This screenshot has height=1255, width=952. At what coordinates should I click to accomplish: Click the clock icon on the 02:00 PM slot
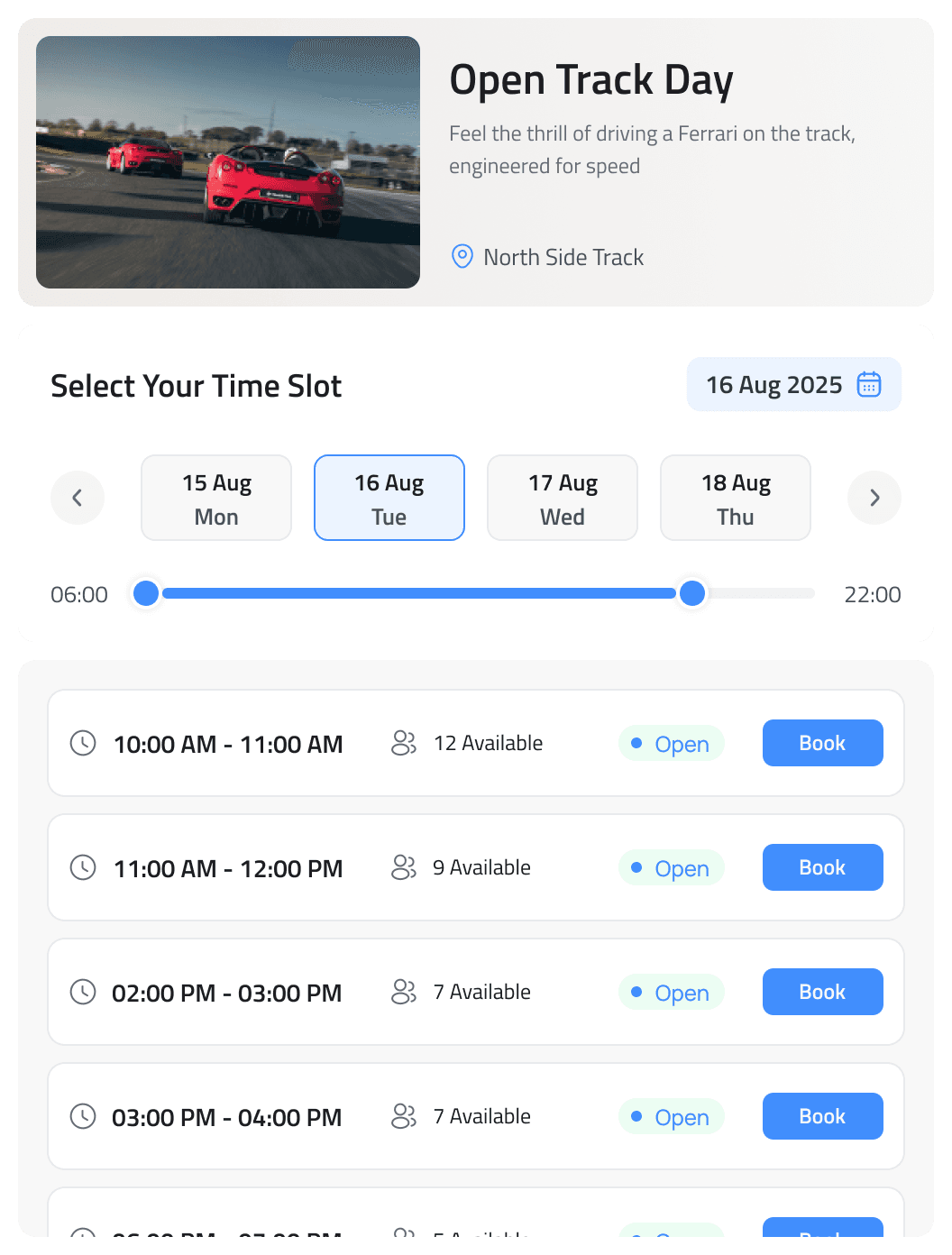tap(83, 992)
